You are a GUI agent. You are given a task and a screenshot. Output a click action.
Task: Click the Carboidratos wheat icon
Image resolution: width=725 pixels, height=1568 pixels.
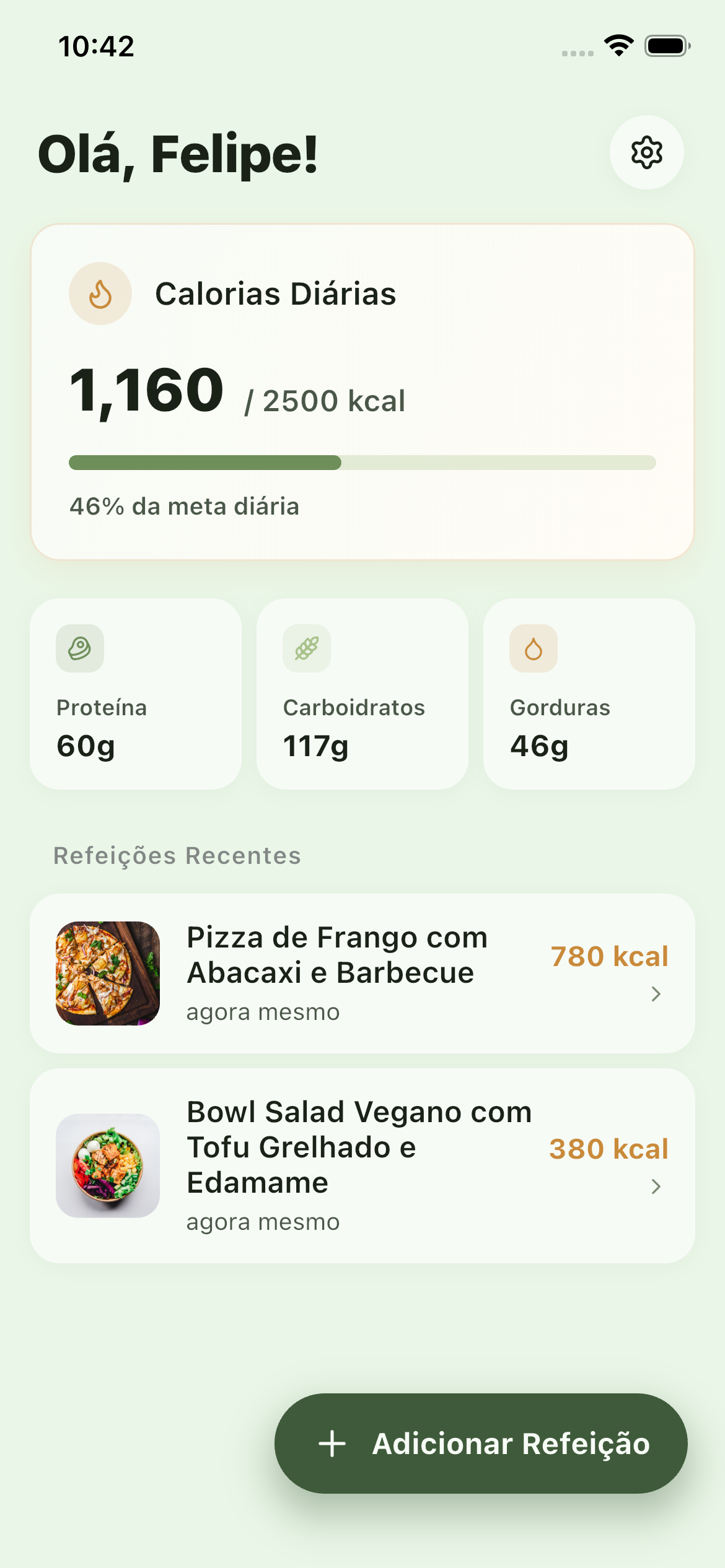[x=306, y=648]
